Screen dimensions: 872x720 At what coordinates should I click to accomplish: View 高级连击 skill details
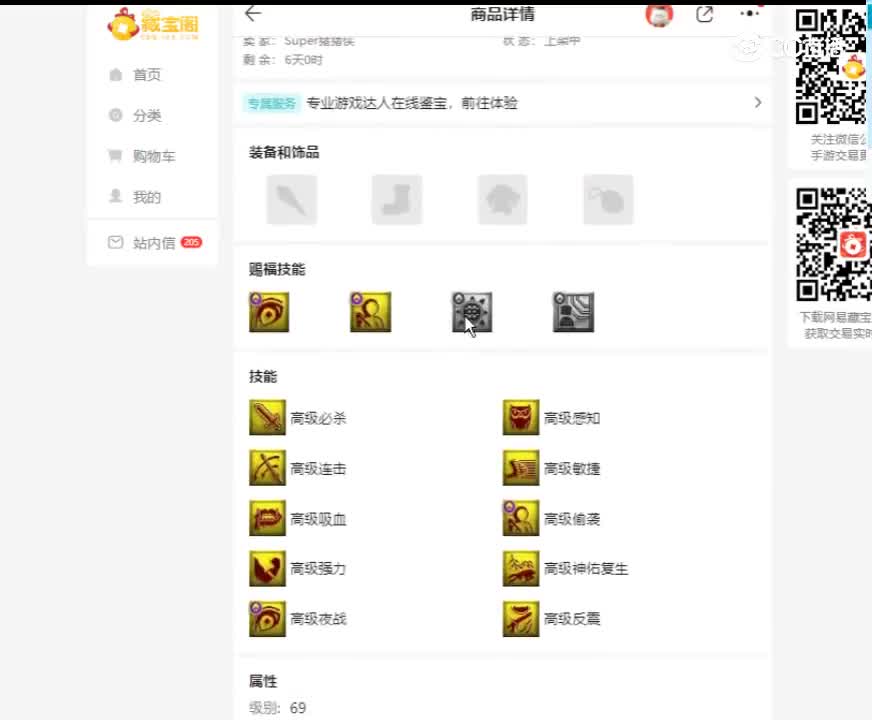point(299,468)
